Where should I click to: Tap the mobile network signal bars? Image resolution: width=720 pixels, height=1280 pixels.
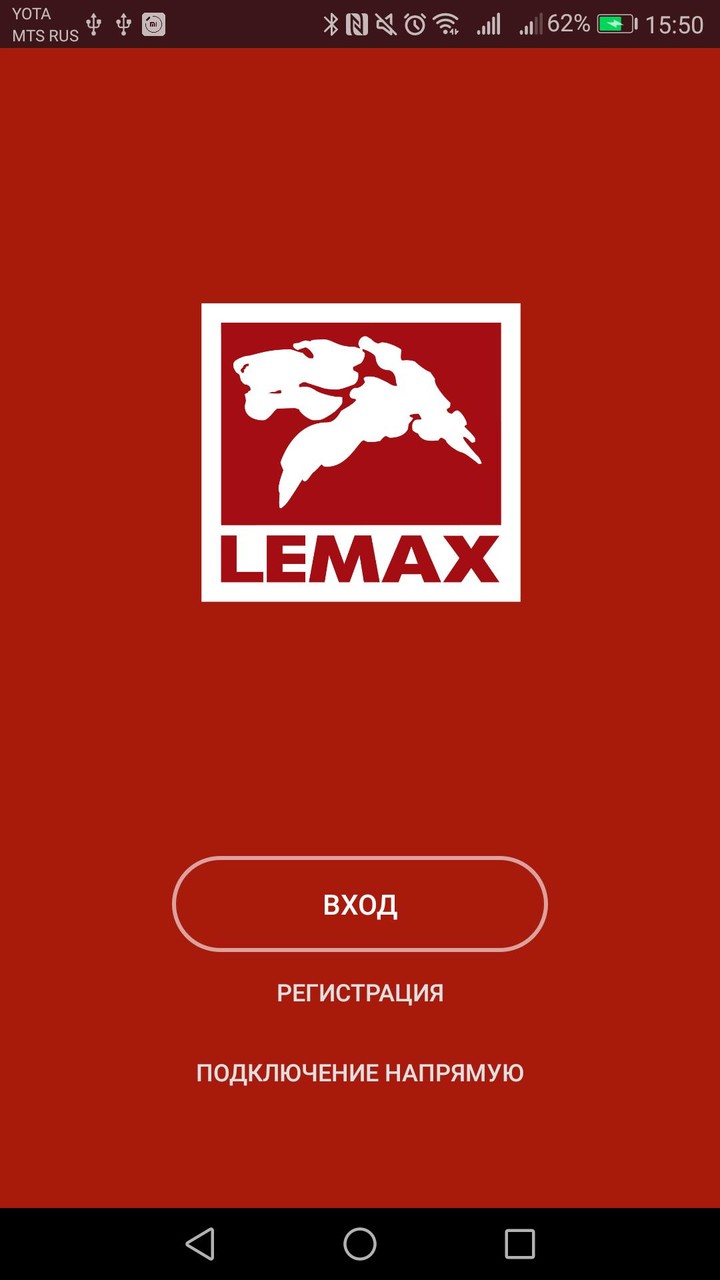pyautogui.click(x=492, y=23)
